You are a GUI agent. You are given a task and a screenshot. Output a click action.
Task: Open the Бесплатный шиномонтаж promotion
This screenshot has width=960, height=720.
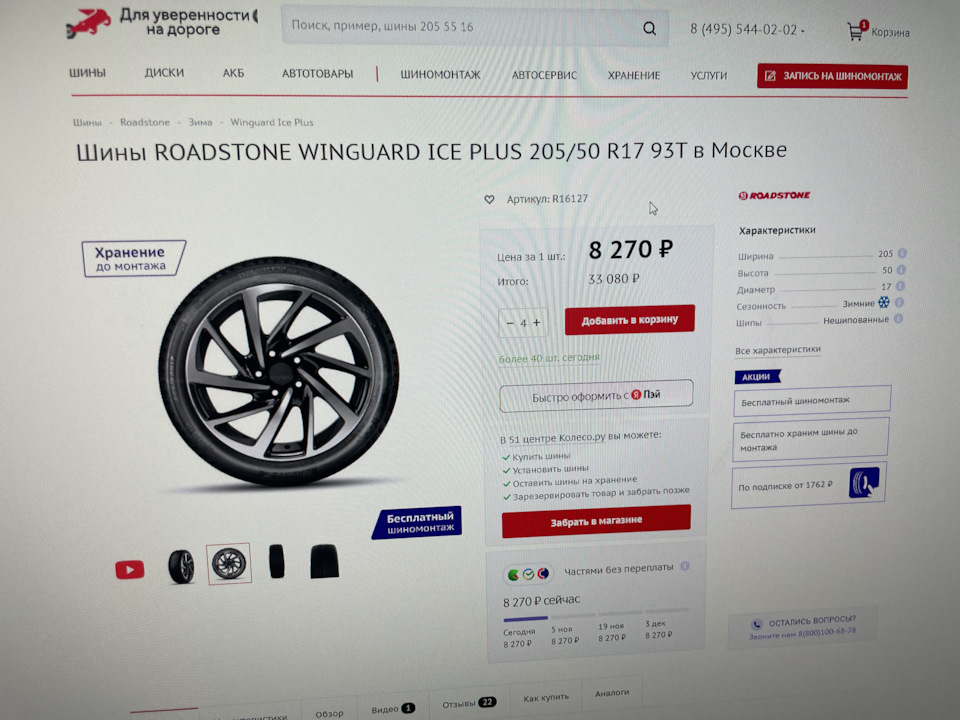pos(811,400)
